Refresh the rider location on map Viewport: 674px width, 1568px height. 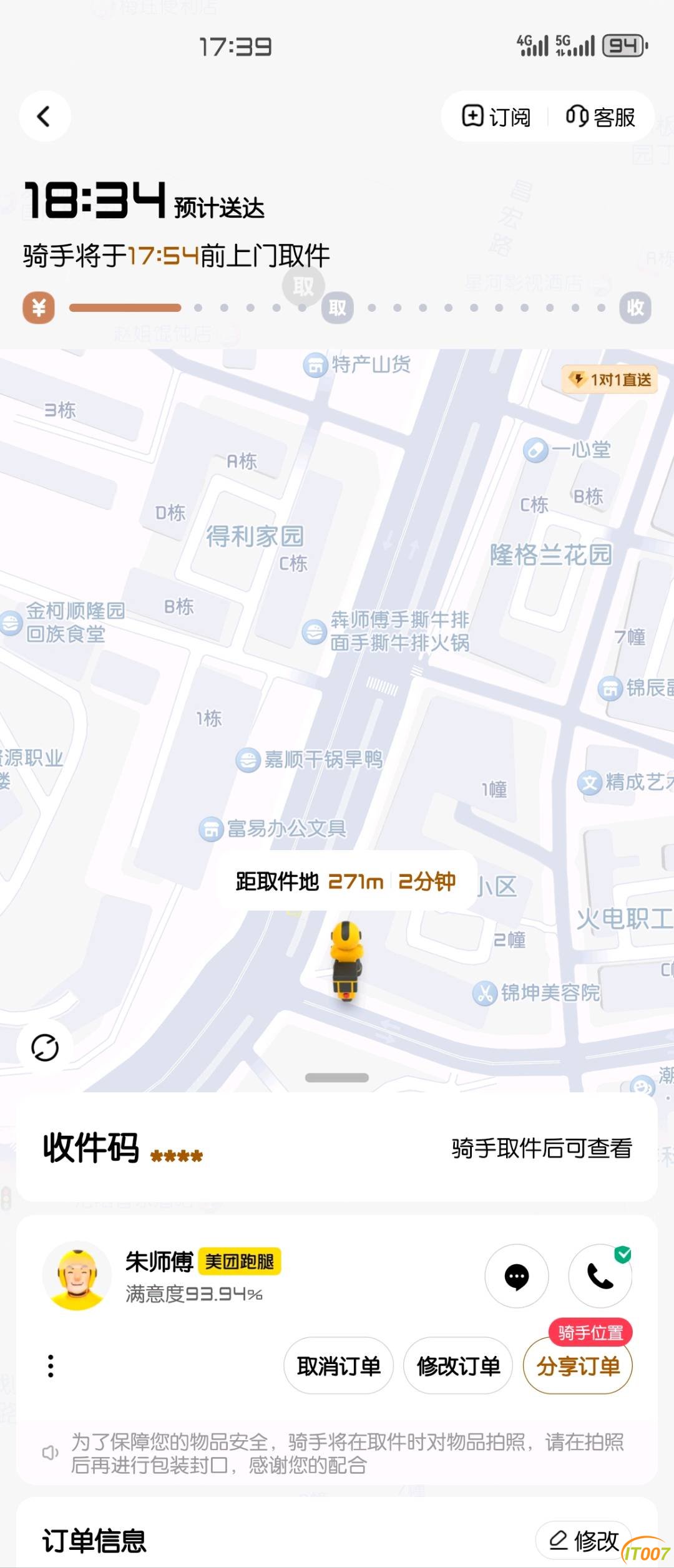click(45, 1047)
